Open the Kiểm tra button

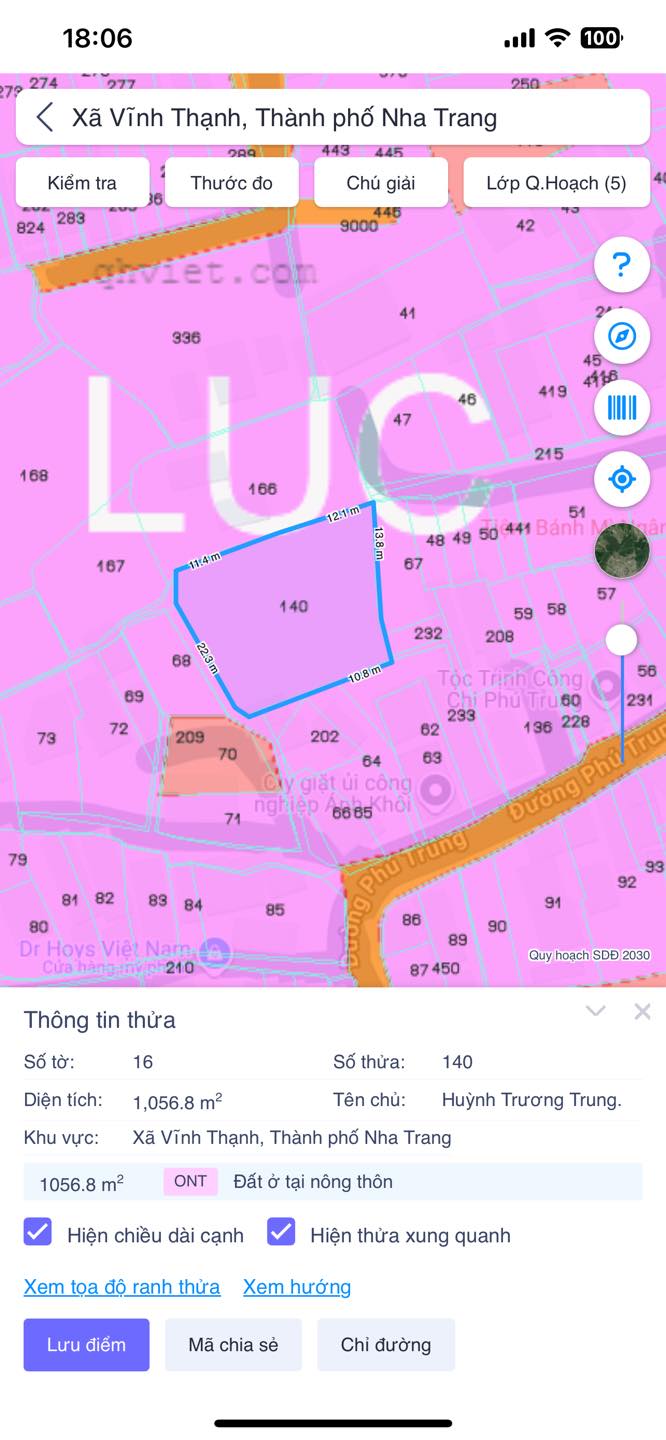pos(82,183)
